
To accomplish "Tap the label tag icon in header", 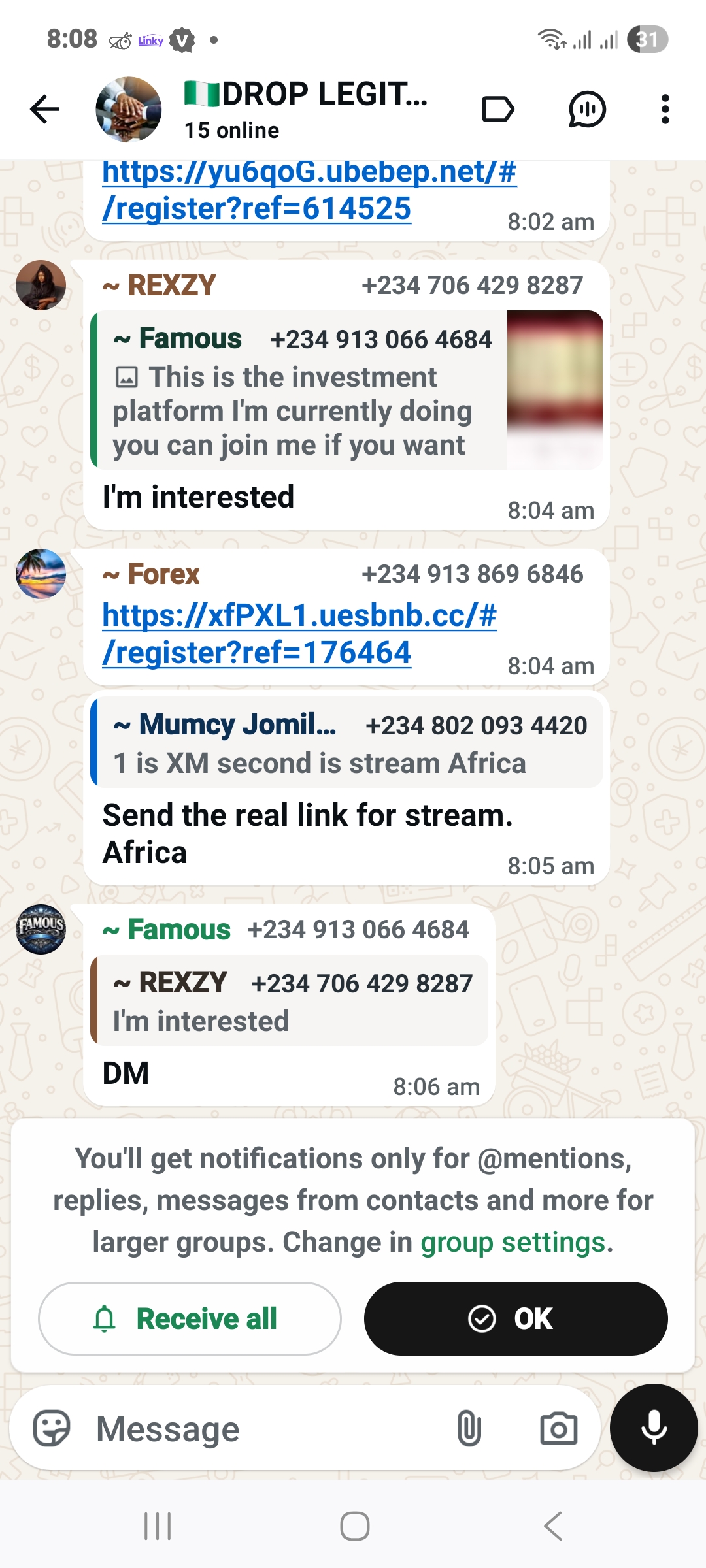I will pos(497,109).
